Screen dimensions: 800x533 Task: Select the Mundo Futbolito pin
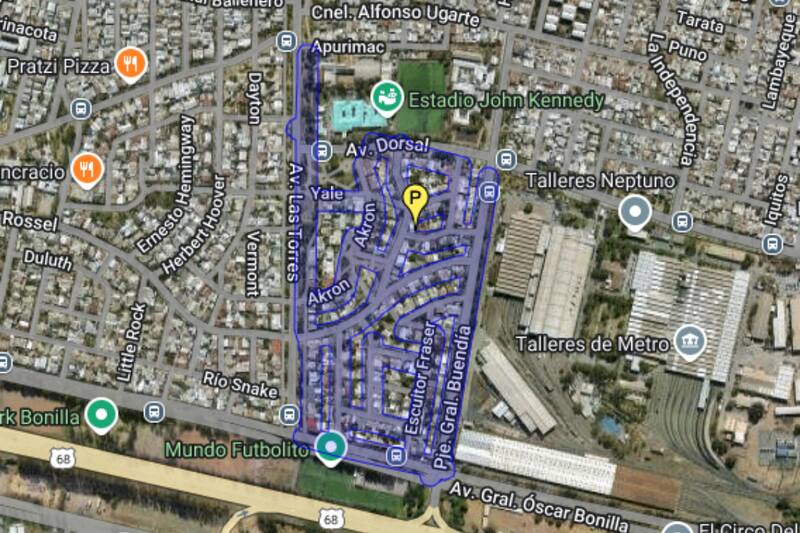click(330, 446)
